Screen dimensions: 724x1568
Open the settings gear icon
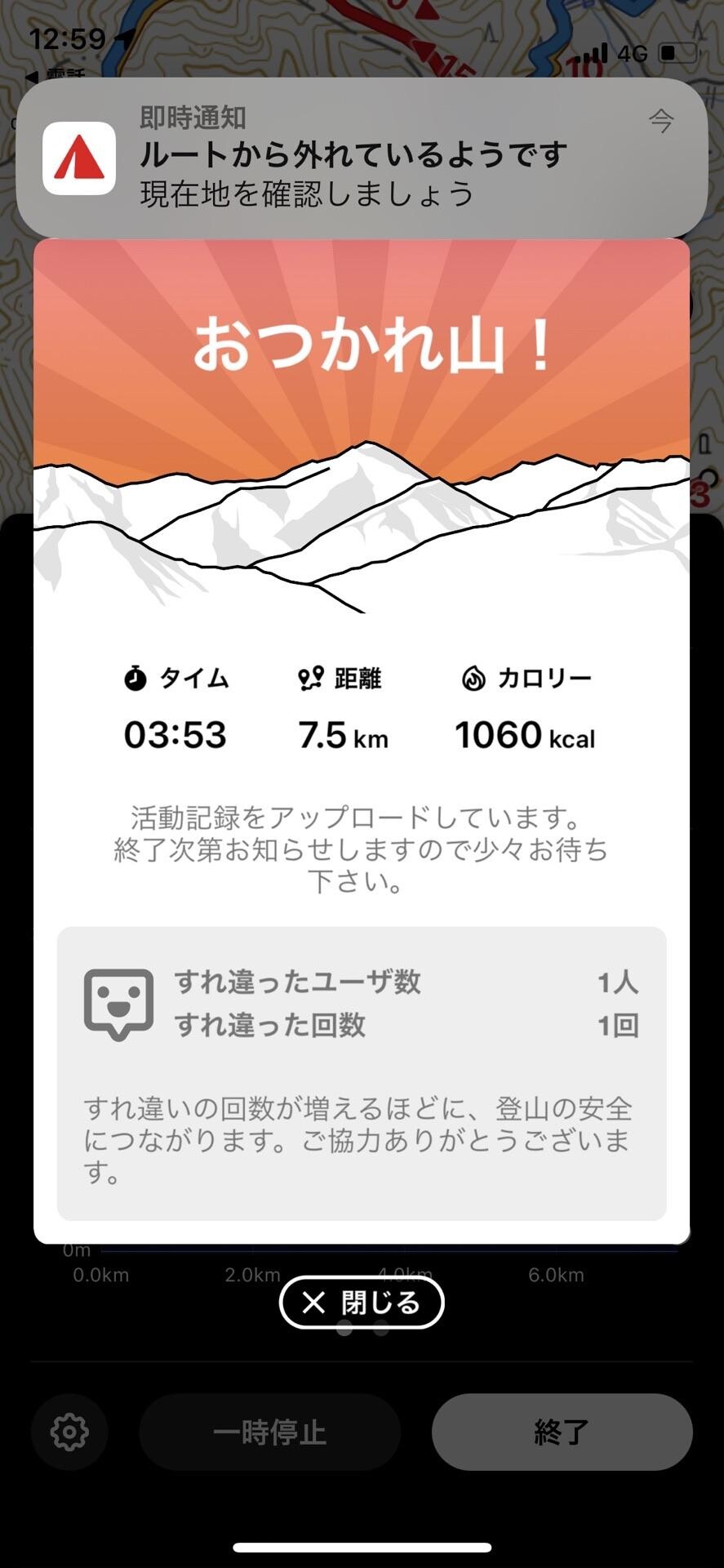pos(69,1432)
